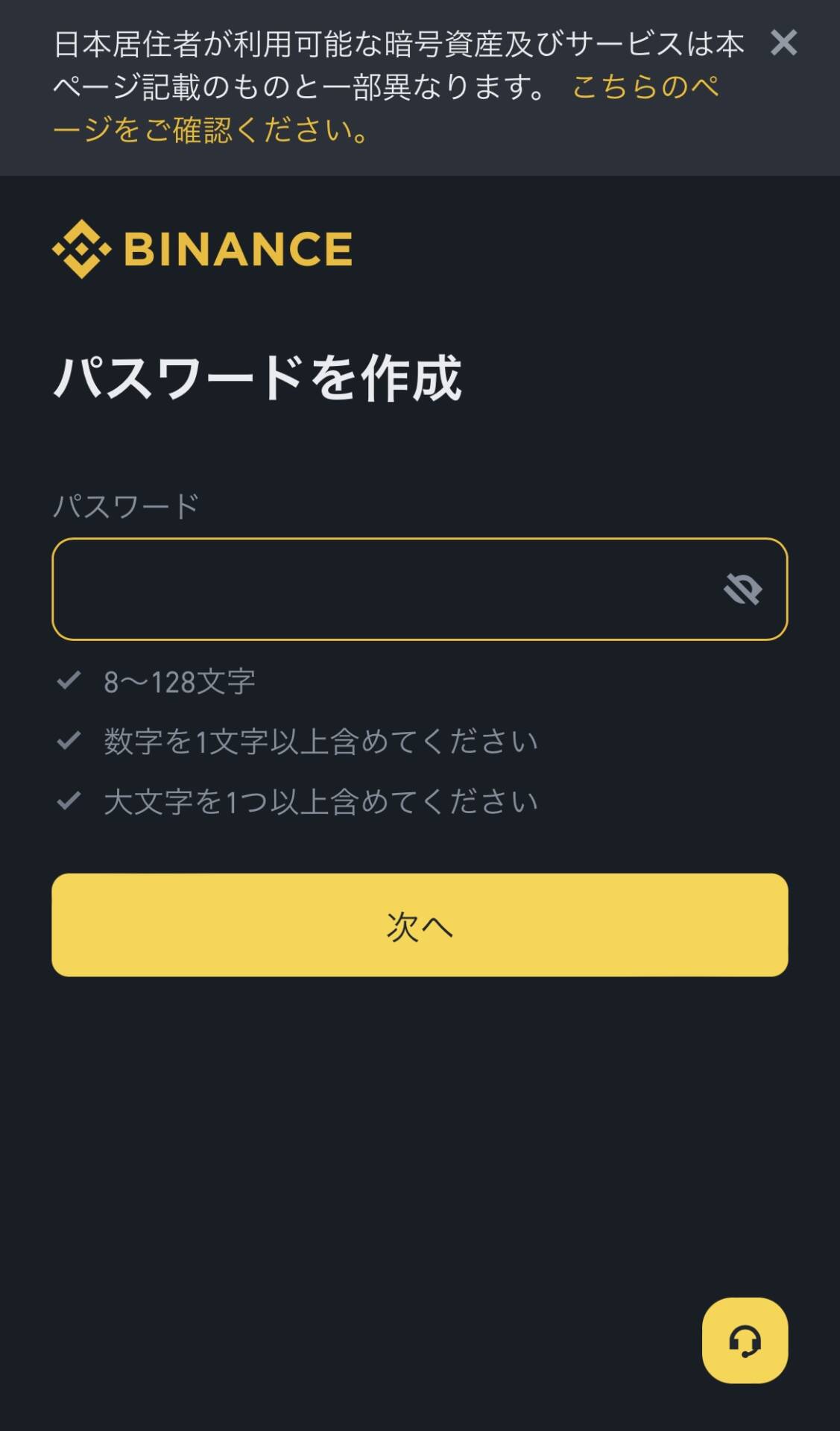Screen dimensions: 840x1431
Task: Open the yellow こちらのページをご確認ください link
Action: tap(645, 87)
